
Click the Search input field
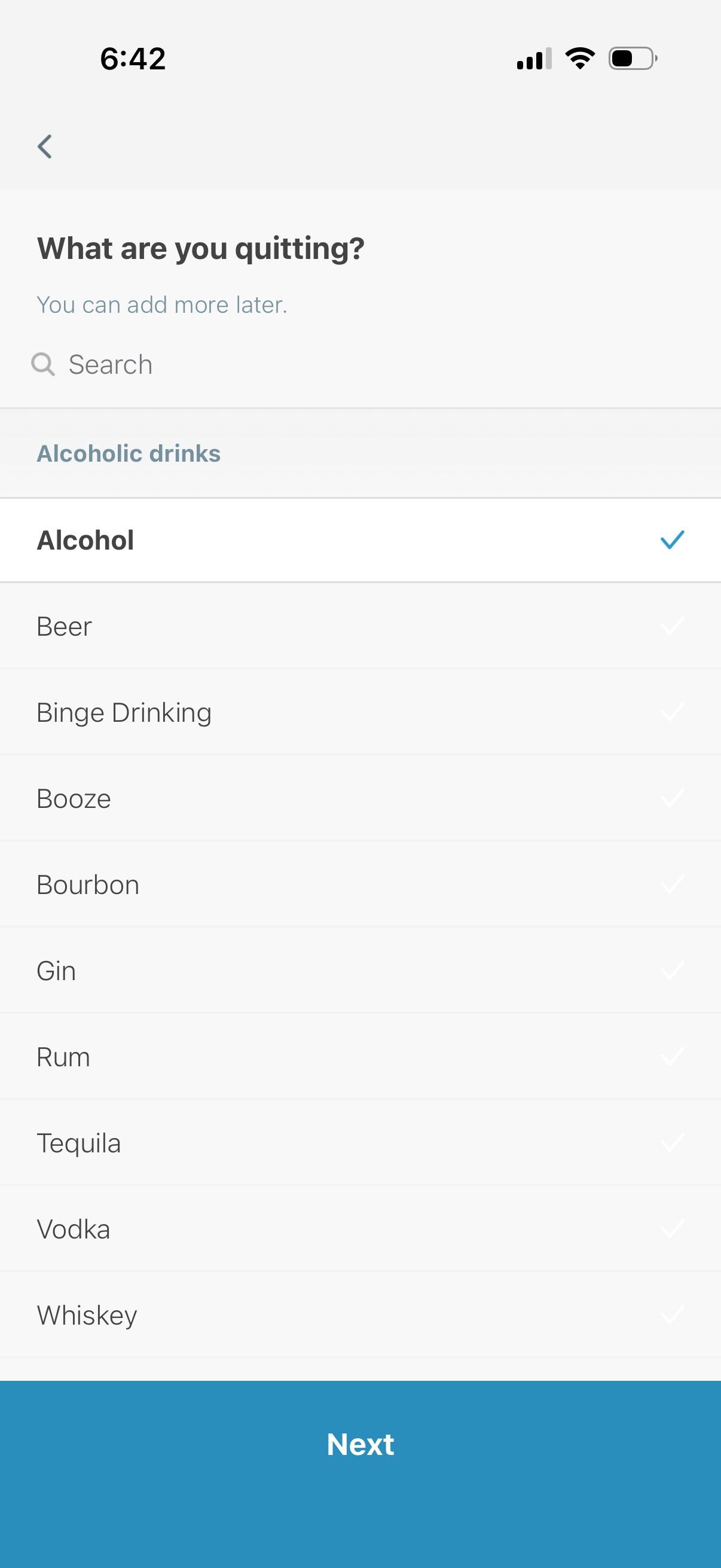(x=243, y=364)
